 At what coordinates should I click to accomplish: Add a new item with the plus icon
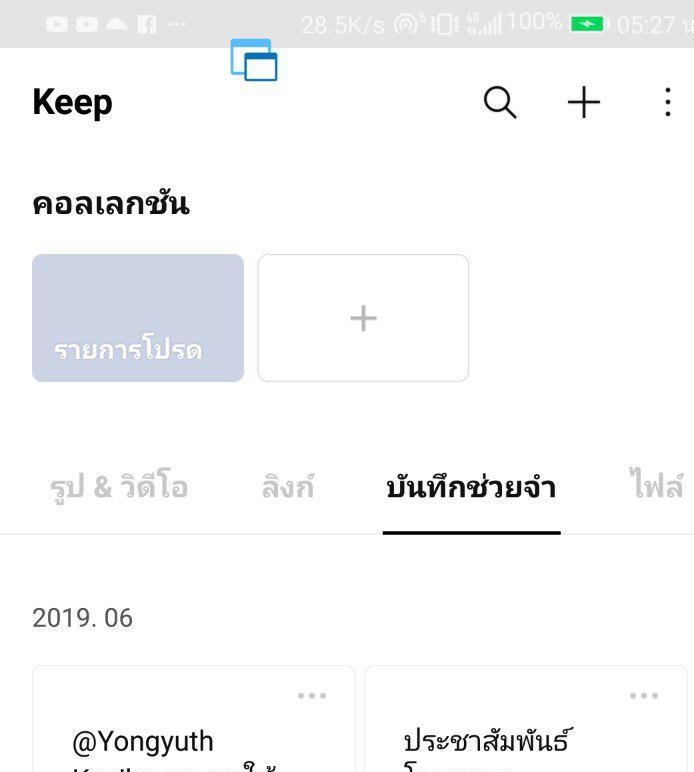tap(584, 102)
